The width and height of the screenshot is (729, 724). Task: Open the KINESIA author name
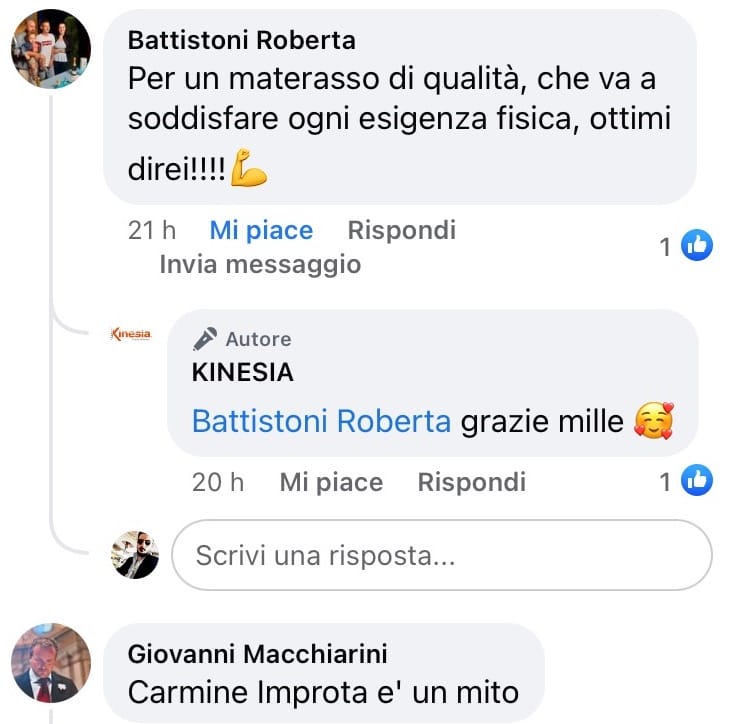tap(242, 373)
